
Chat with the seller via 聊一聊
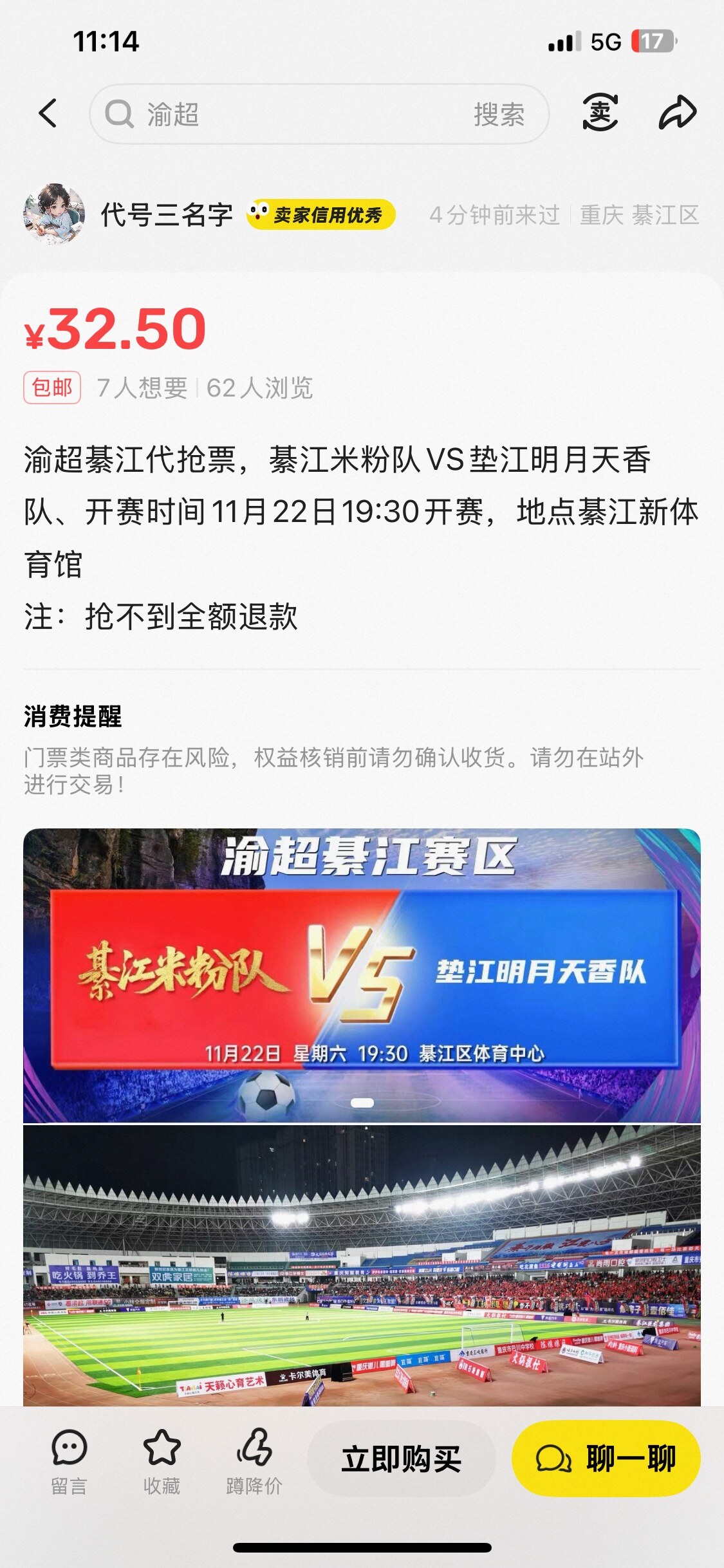click(606, 1459)
